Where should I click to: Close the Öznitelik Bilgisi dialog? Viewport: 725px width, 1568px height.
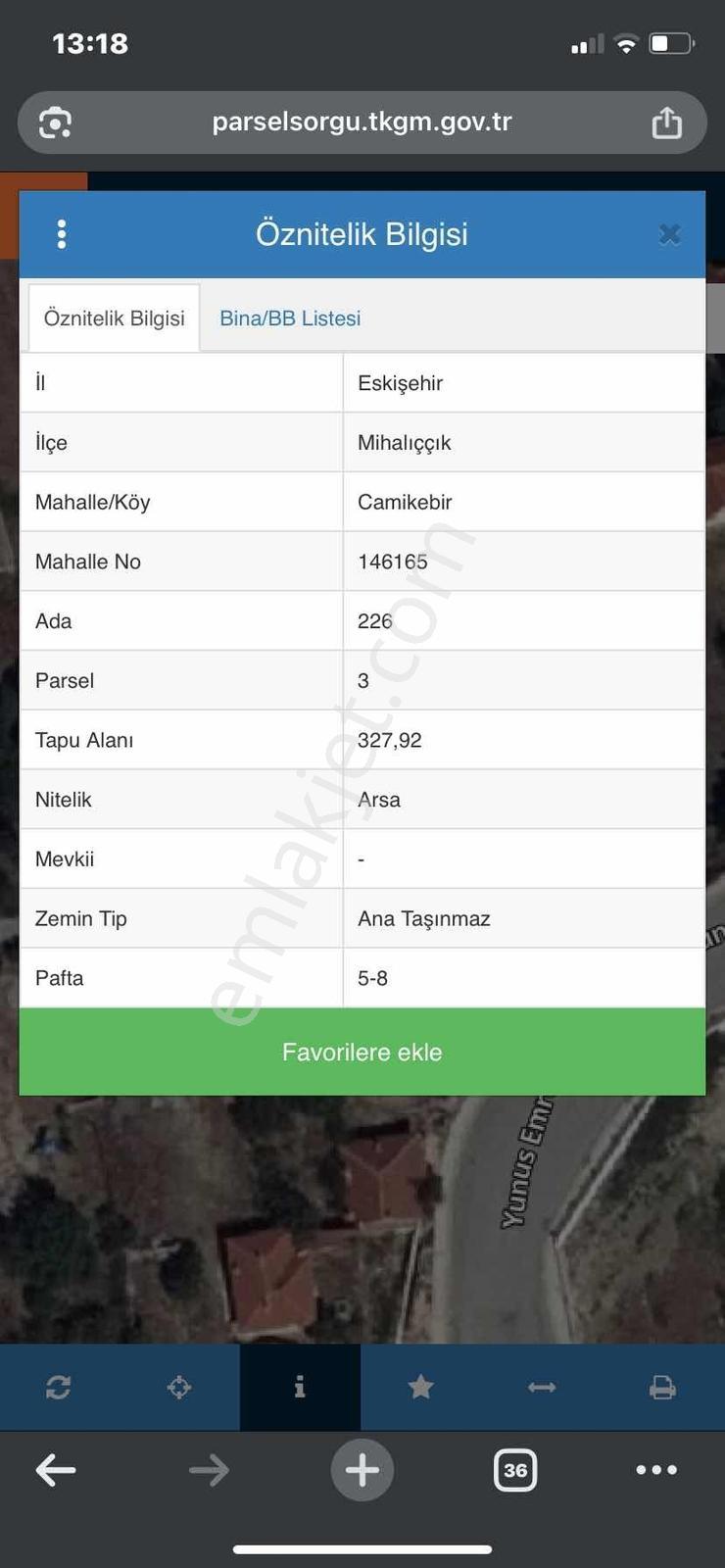[670, 234]
